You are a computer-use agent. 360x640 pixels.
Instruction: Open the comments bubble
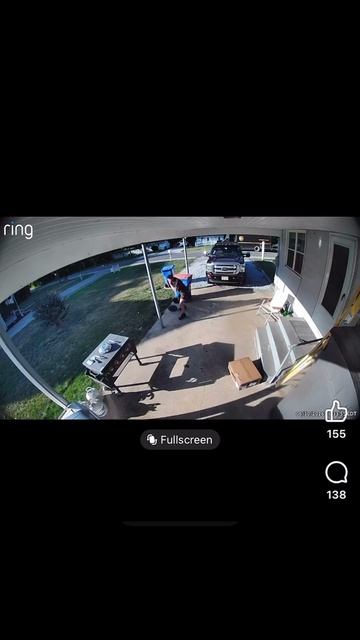coord(336,473)
